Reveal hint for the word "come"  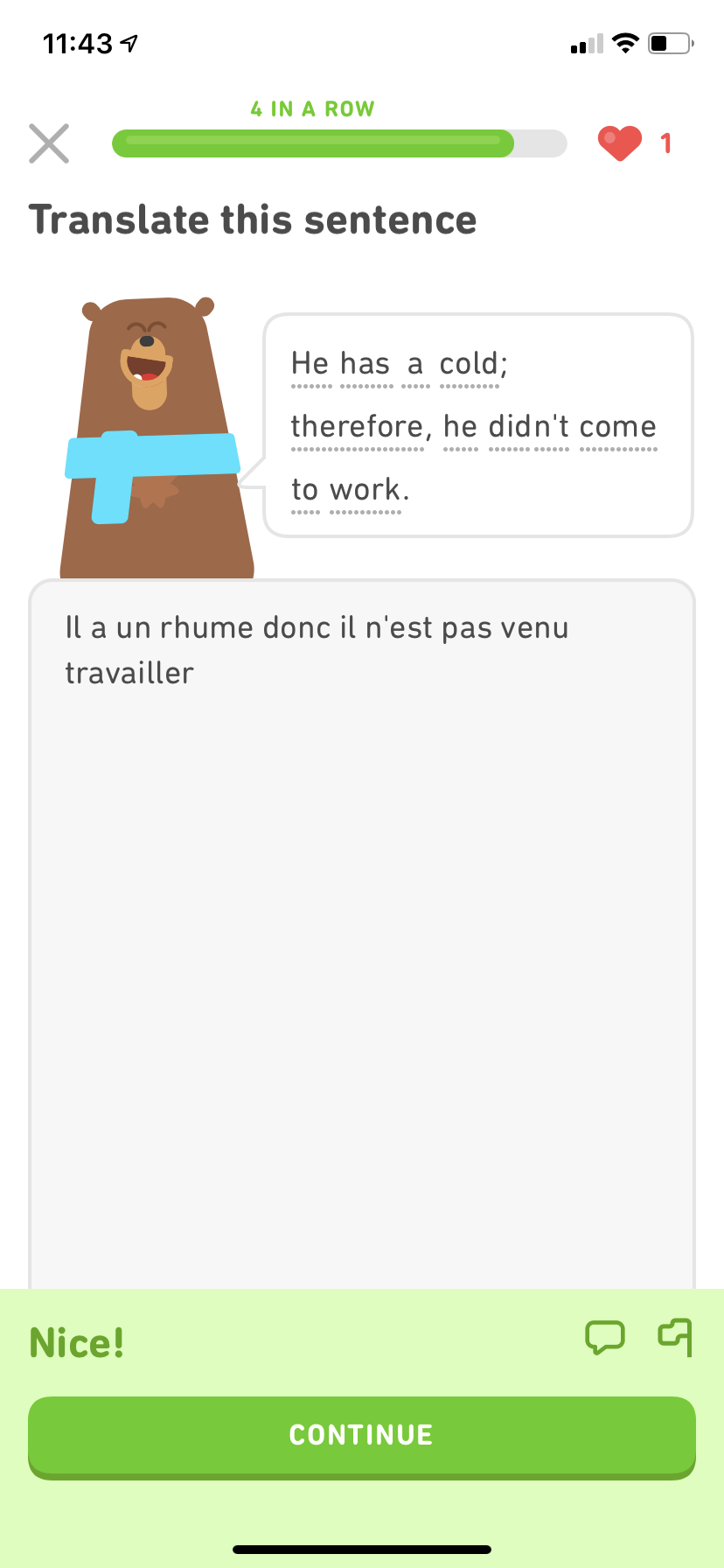(x=617, y=427)
